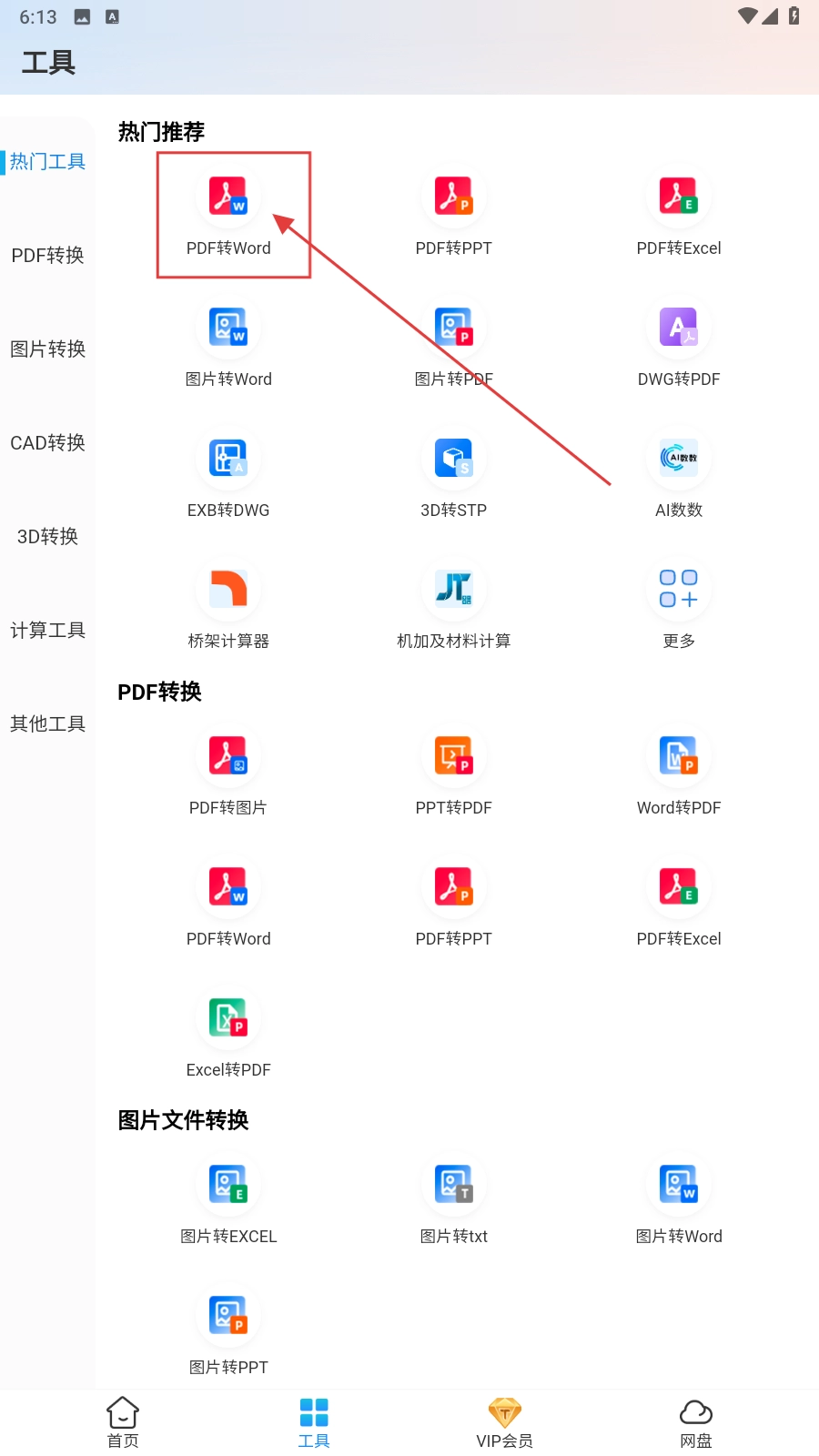Select the 计算工具 sidebar category
The width and height of the screenshot is (819, 1456).
pos(47,631)
